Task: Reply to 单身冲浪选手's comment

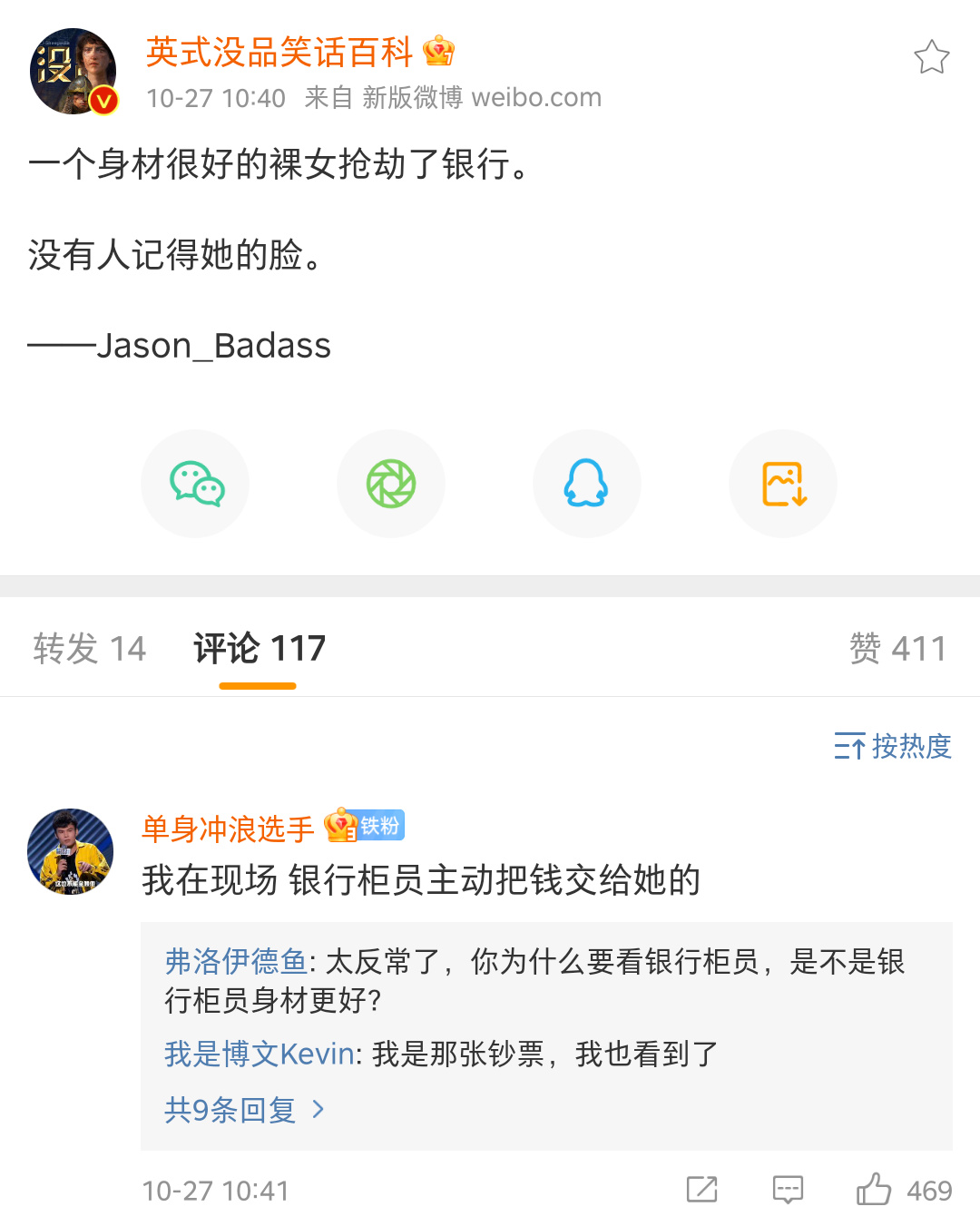Action: point(788,1190)
